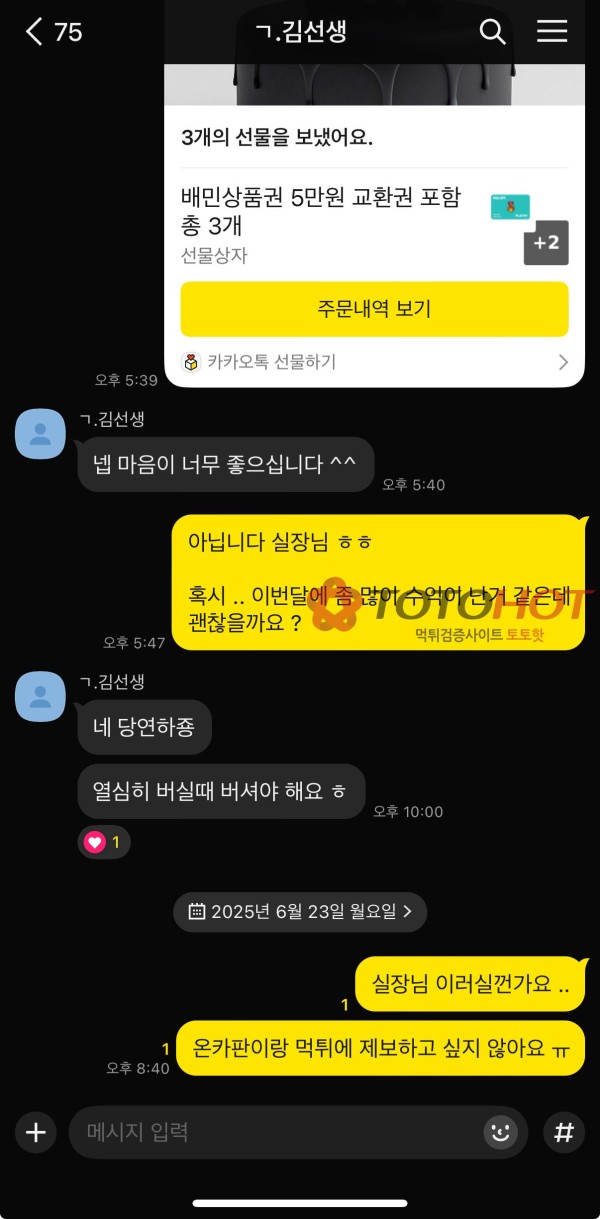
Task: Tap the hashtag search button
Action: (564, 1132)
